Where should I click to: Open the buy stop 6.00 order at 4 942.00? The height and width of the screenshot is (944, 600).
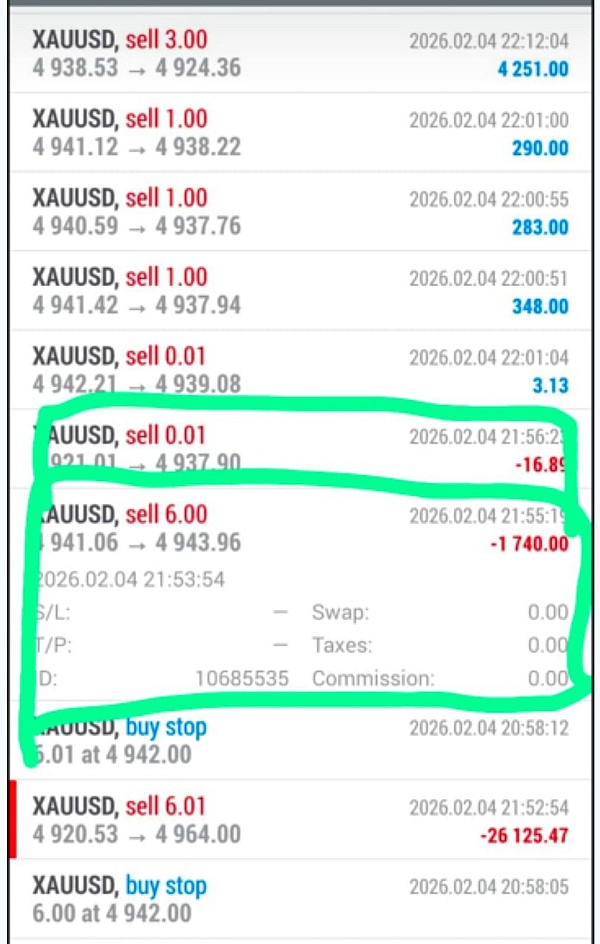pyautogui.click(x=300, y=899)
